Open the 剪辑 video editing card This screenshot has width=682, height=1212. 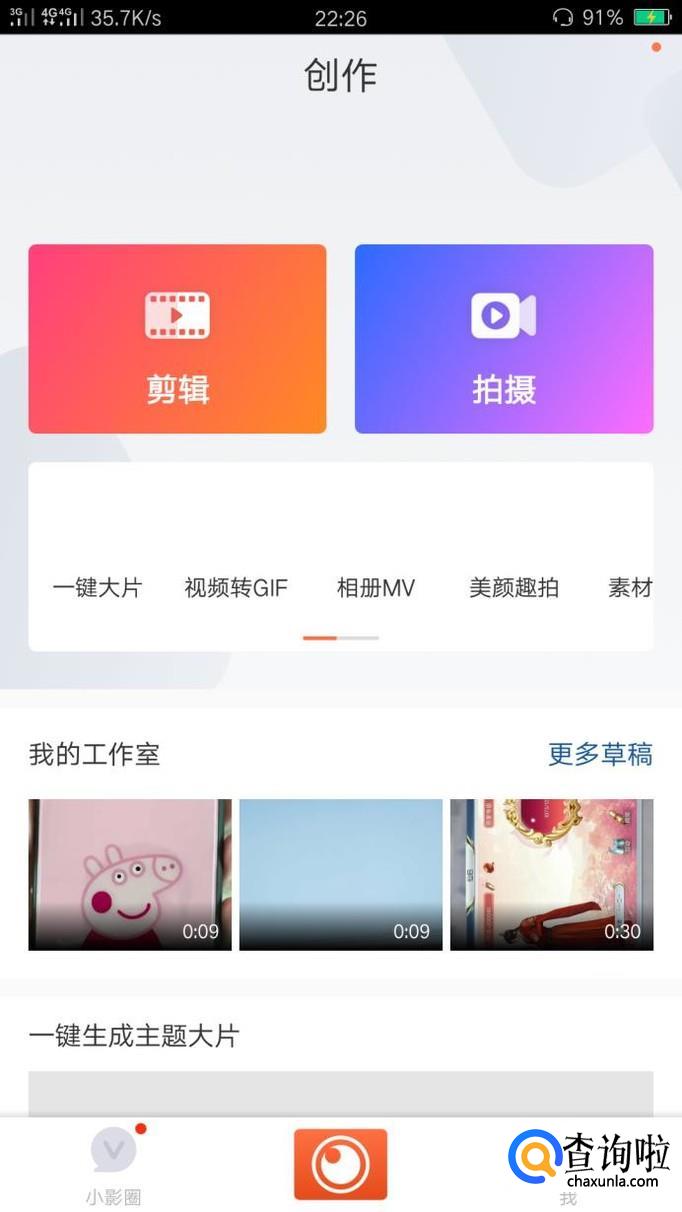pyautogui.click(x=177, y=339)
